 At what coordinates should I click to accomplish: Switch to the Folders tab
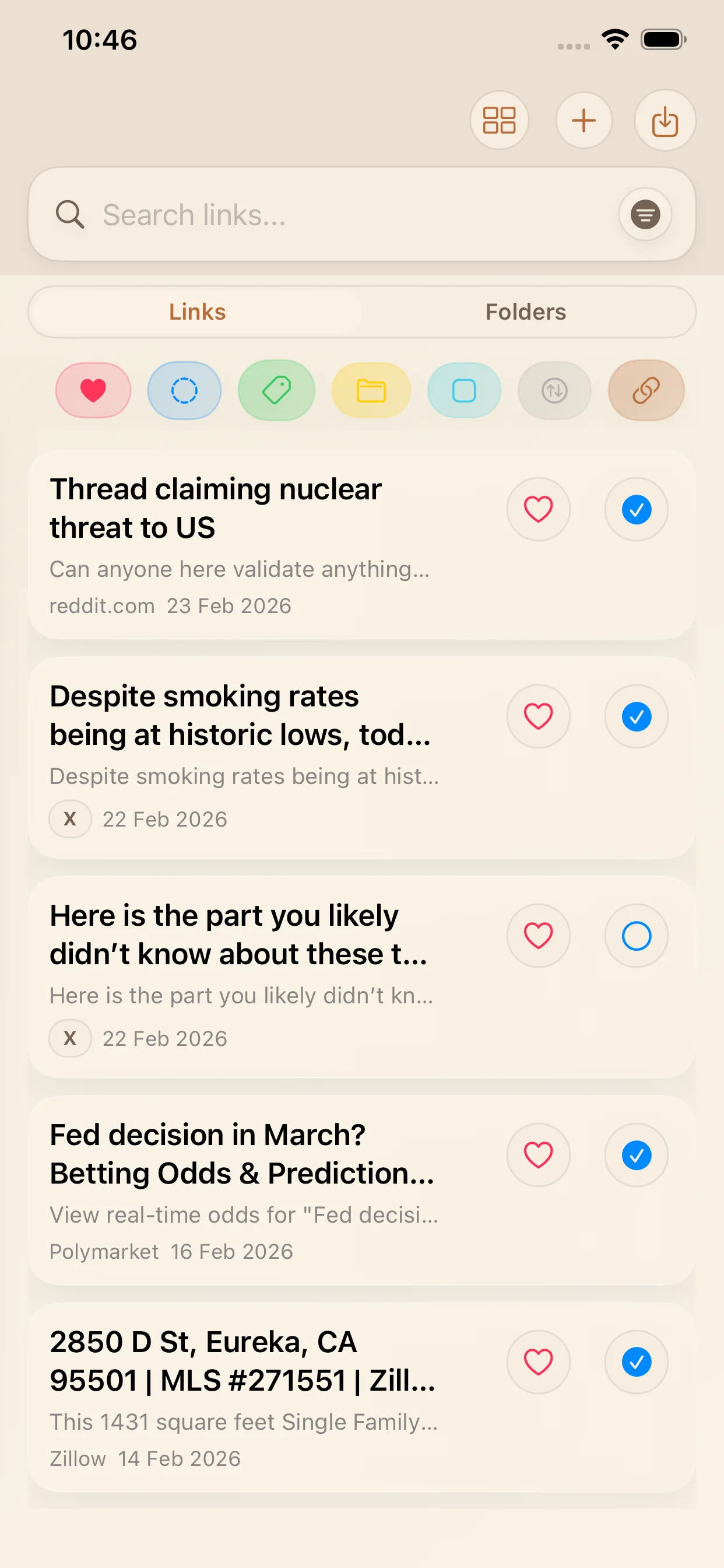(x=526, y=311)
